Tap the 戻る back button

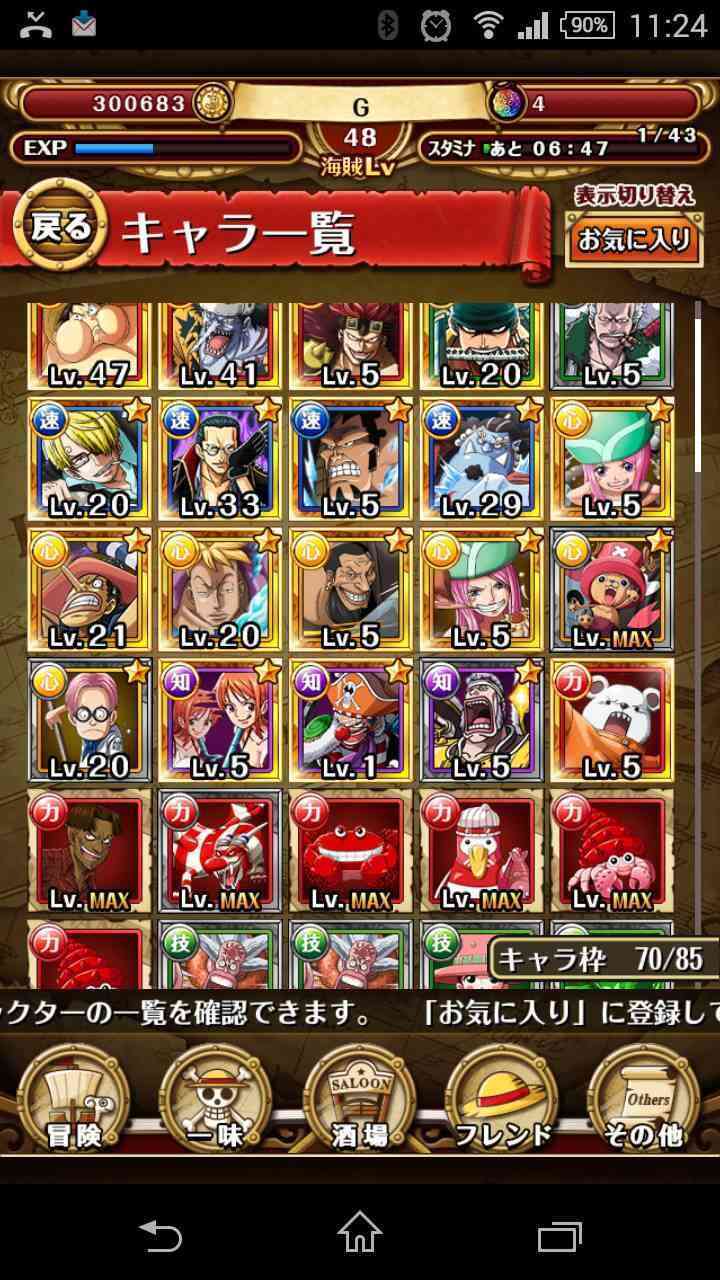pos(61,229)
